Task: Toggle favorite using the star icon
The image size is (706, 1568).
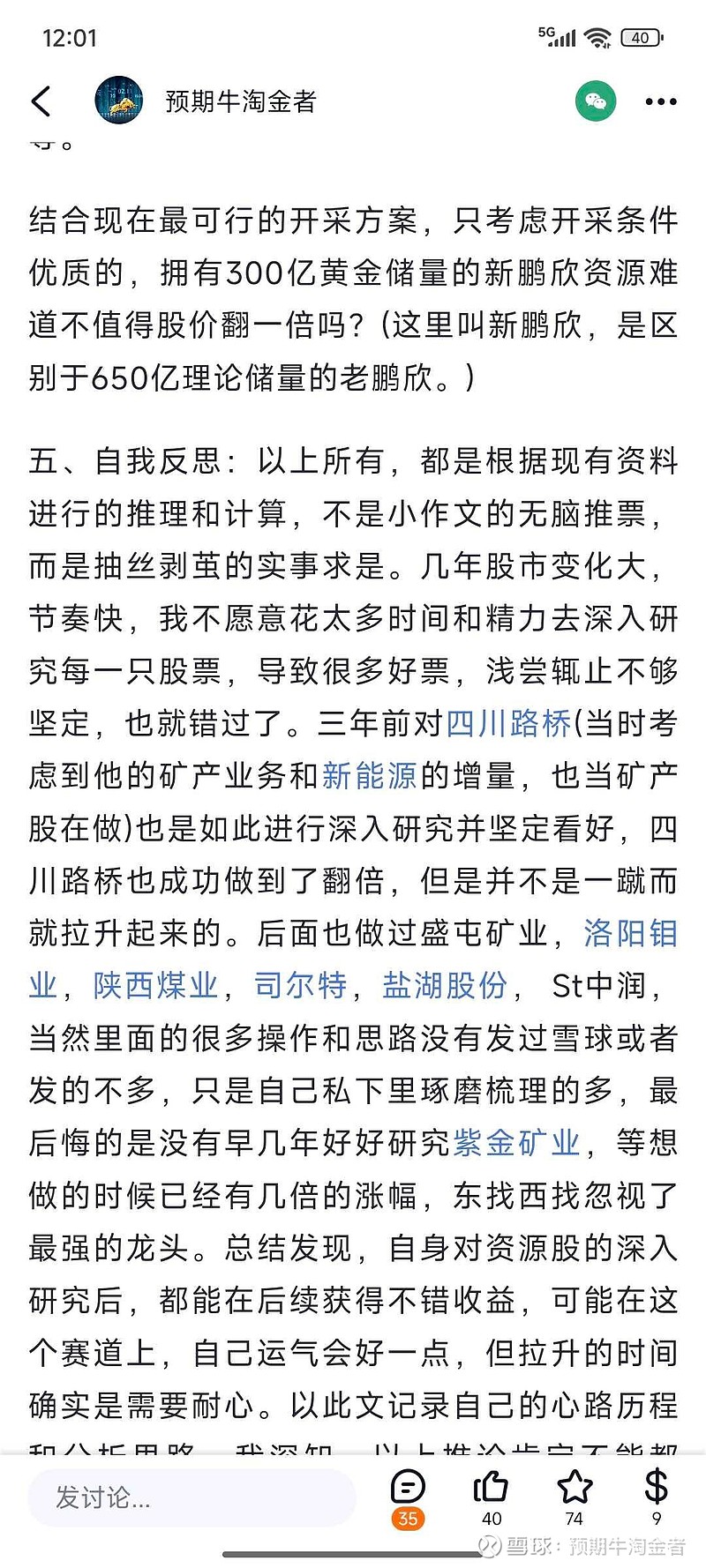Action: coord(574,1489)
